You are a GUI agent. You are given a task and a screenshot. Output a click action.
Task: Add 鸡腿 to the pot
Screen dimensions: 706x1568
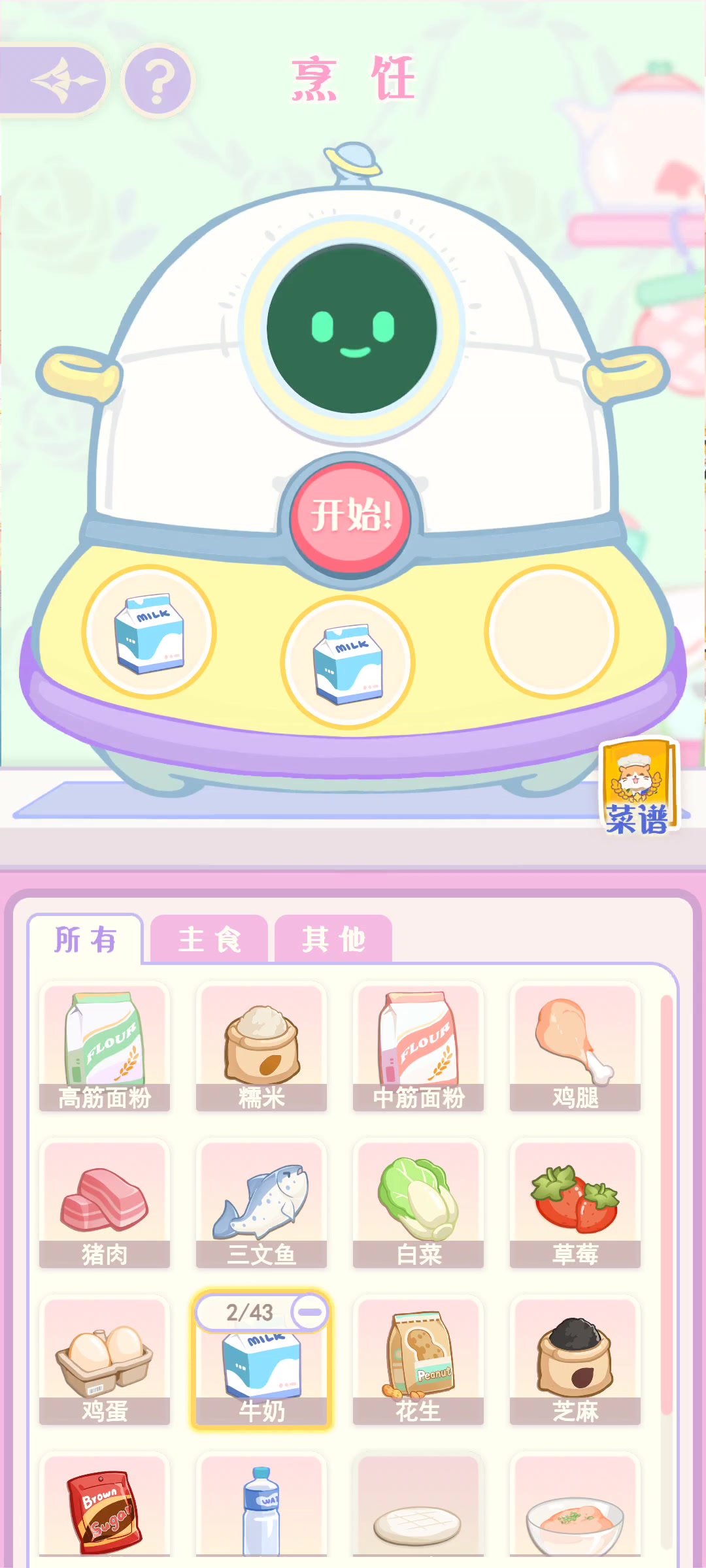tap(575, 1048)
